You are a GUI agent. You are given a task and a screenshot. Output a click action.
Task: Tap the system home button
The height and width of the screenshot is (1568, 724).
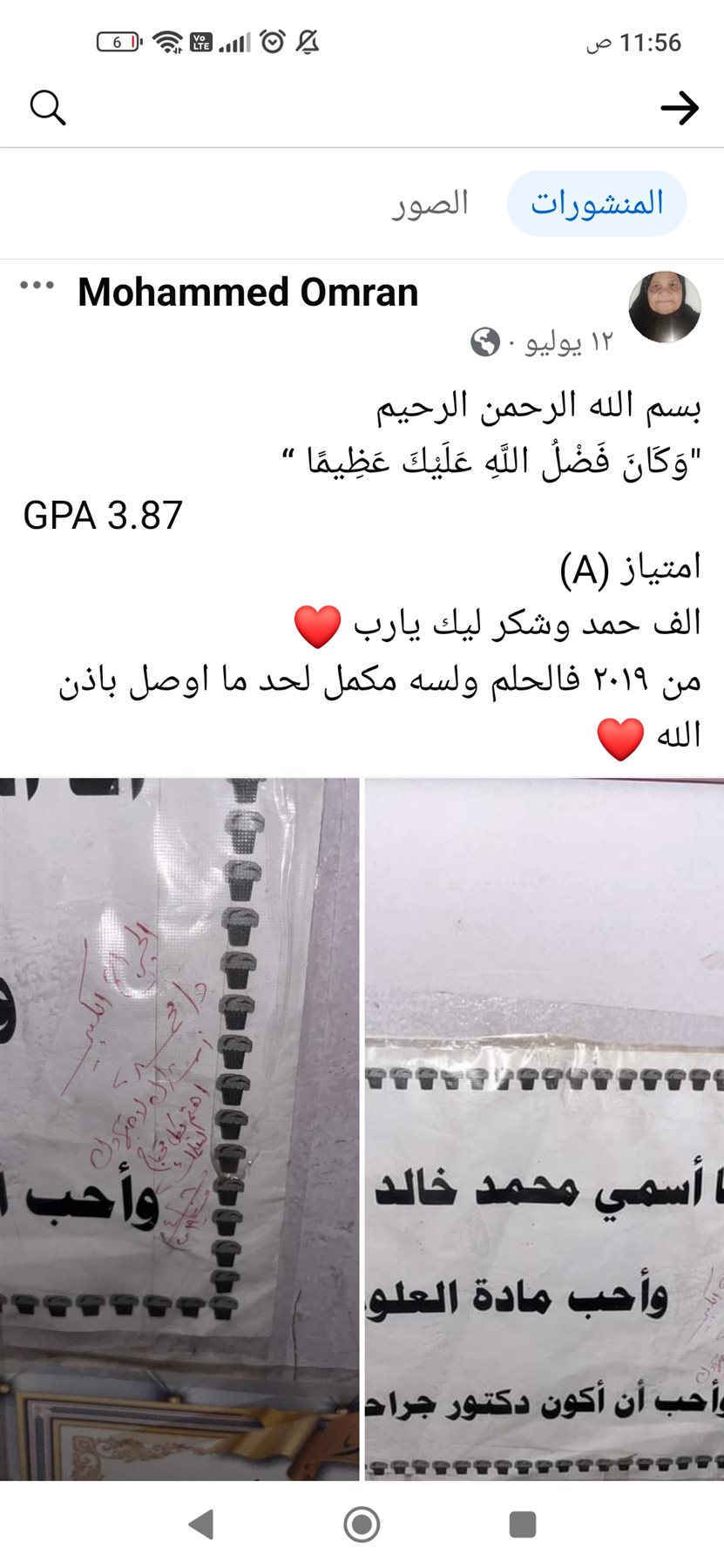click(x=362, y=1524)
